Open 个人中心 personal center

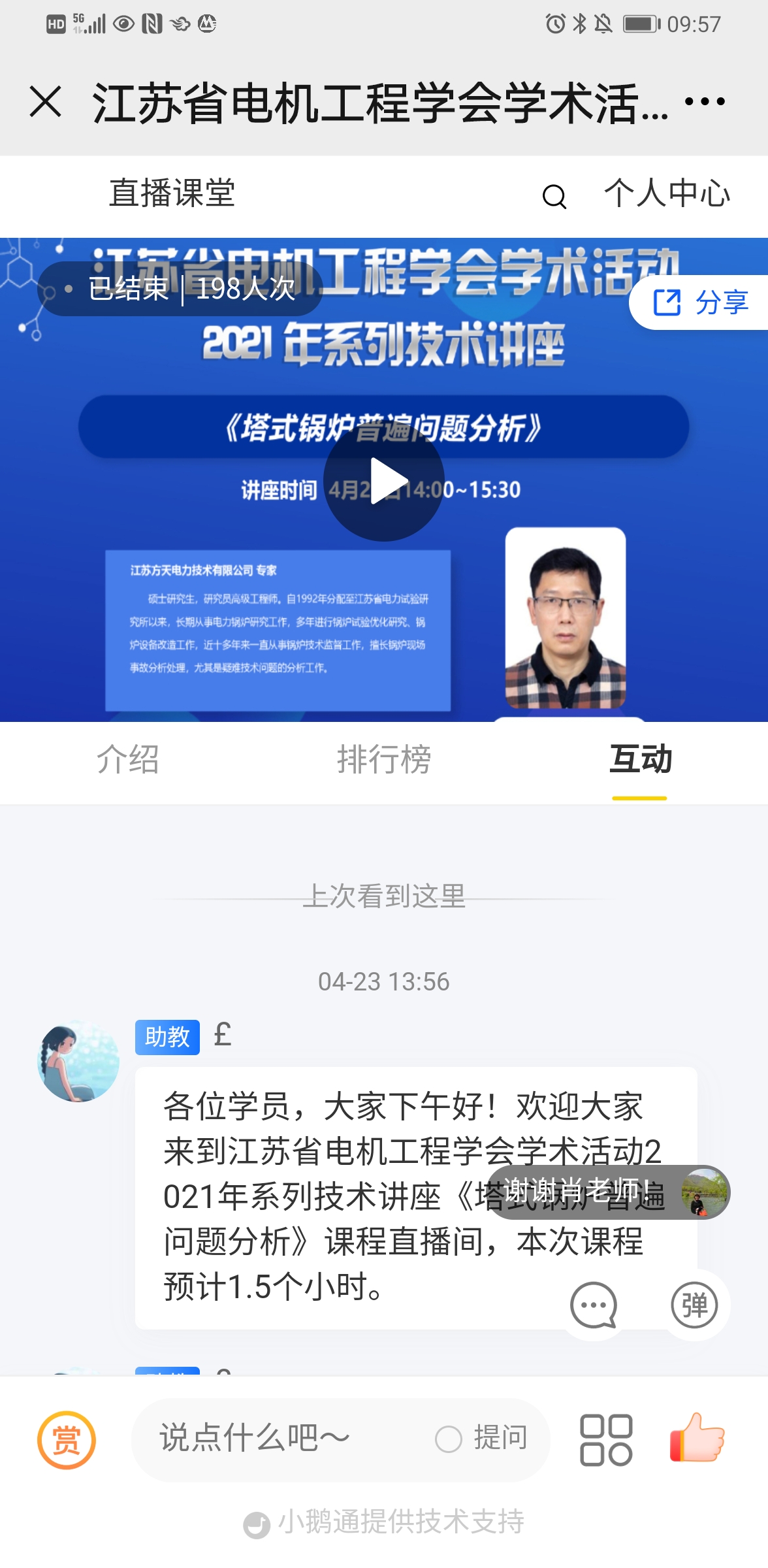click(667, 193)
